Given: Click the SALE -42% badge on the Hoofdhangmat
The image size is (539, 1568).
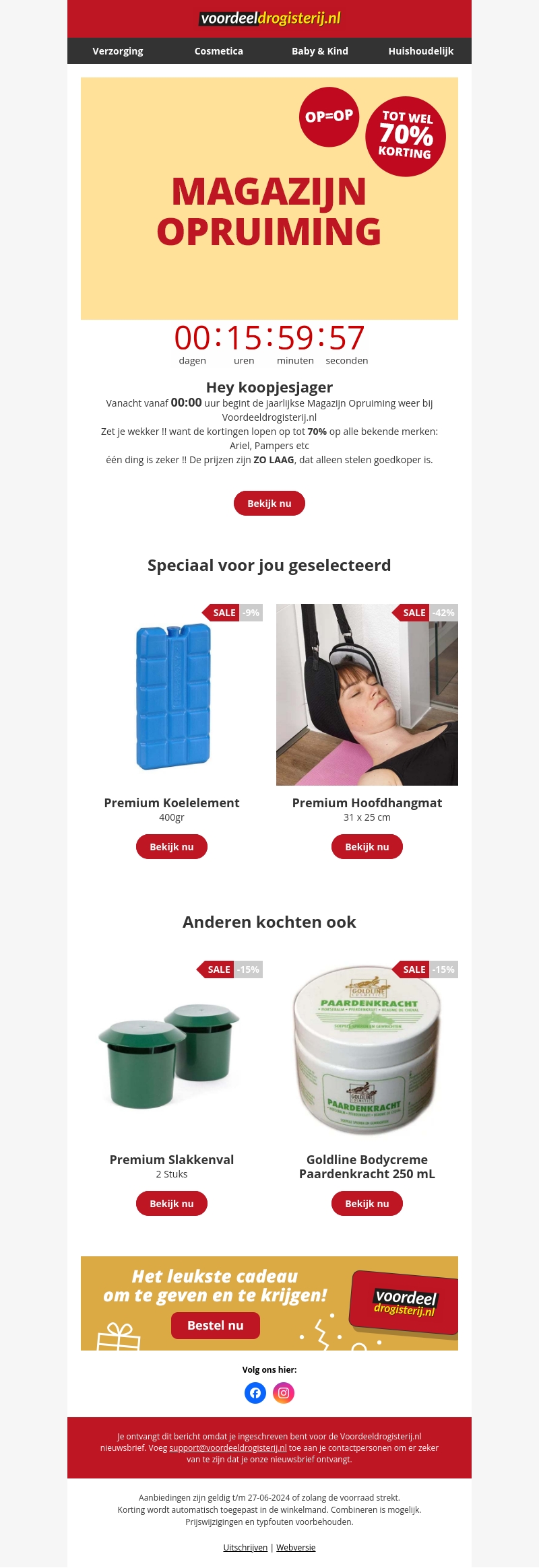Looking at the screenshot, I should (x=424, y=613).
